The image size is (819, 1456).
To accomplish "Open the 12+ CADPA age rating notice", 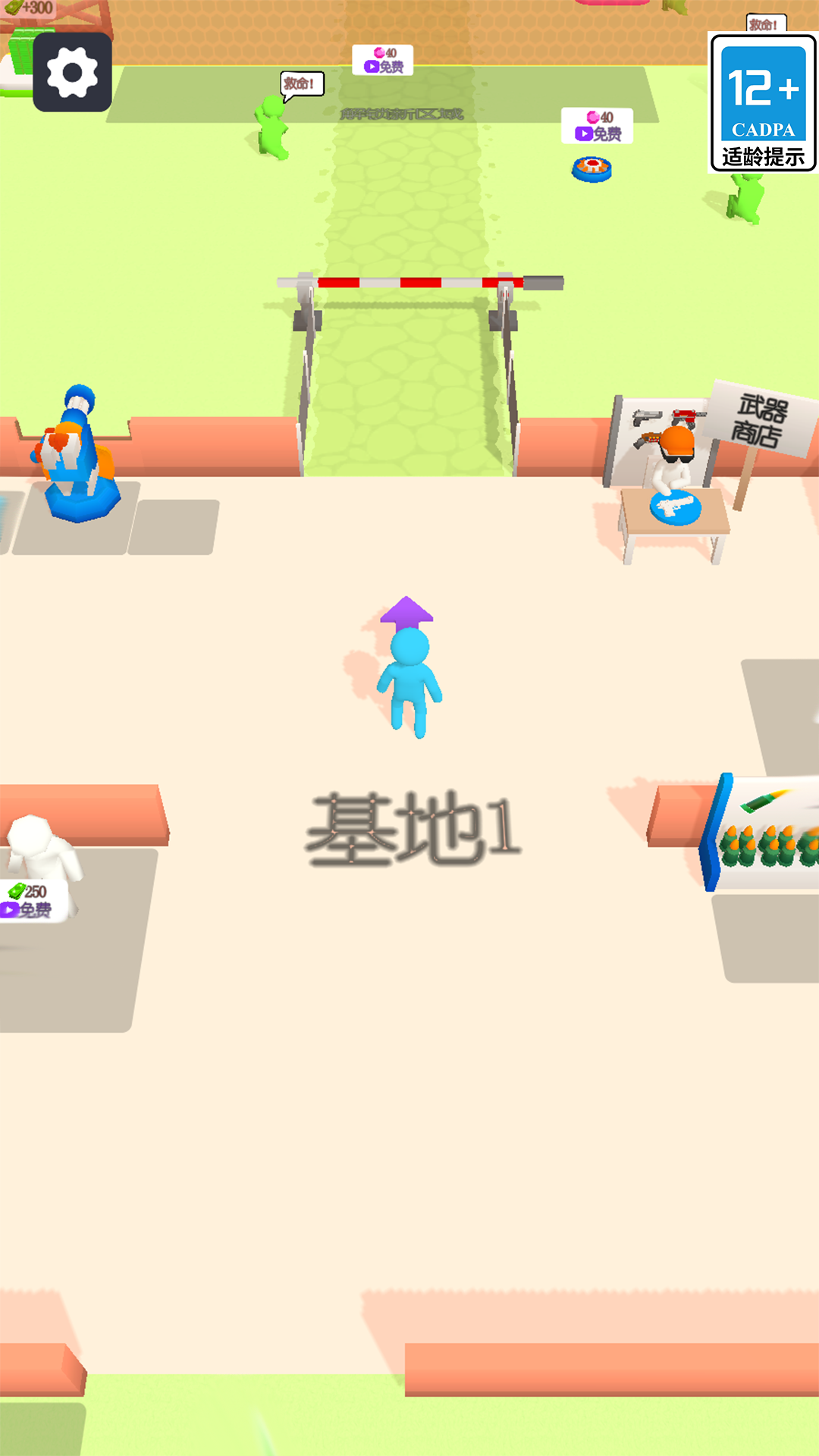I will (763, 103).
